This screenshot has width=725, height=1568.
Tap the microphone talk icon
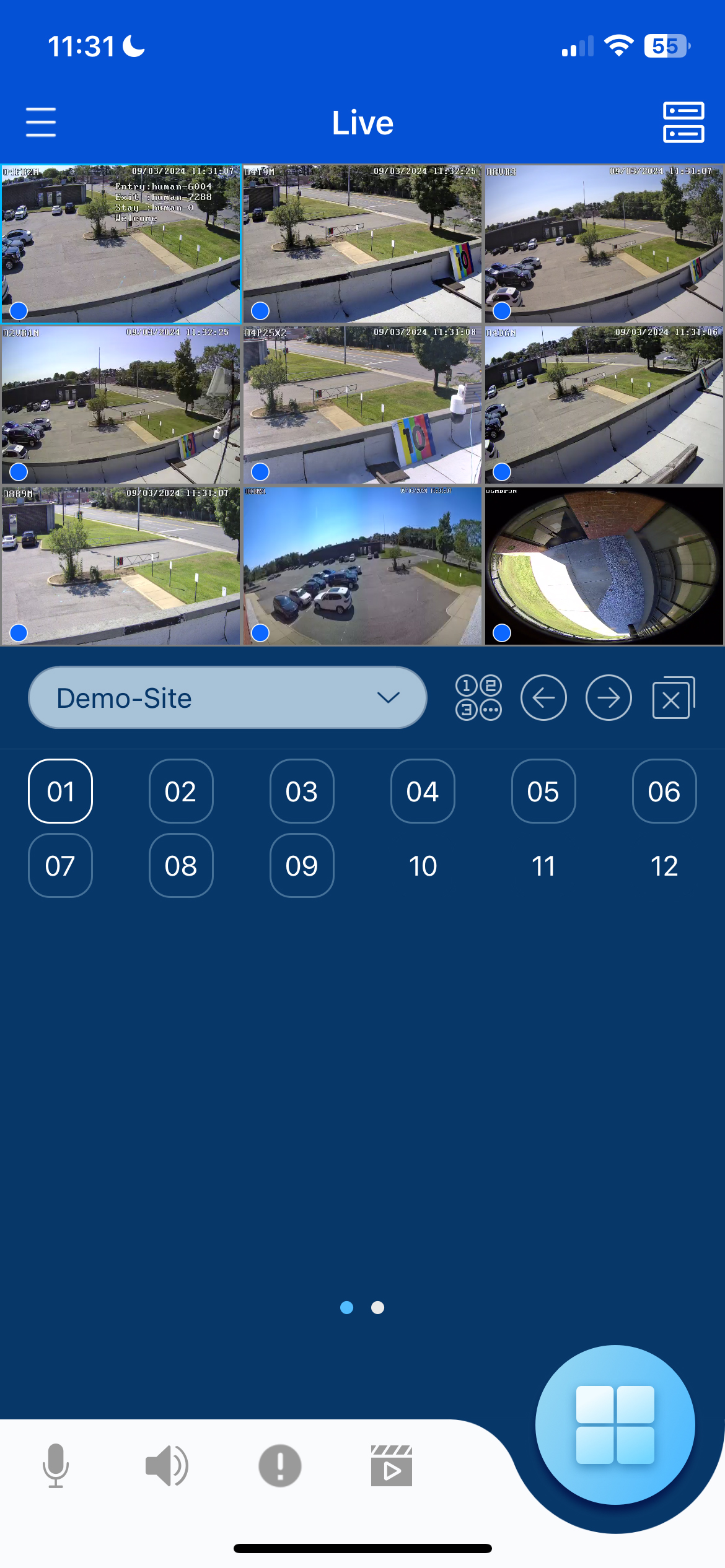click(x=56, y=1465)
